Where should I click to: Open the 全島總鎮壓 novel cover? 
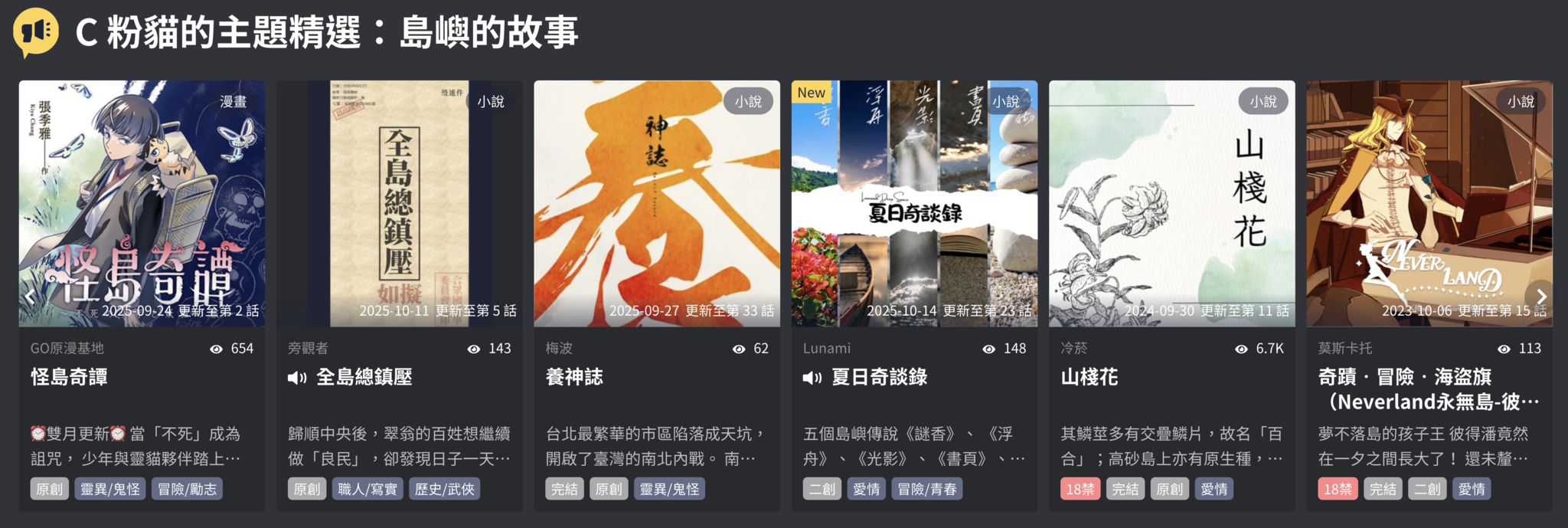point(399,203)
